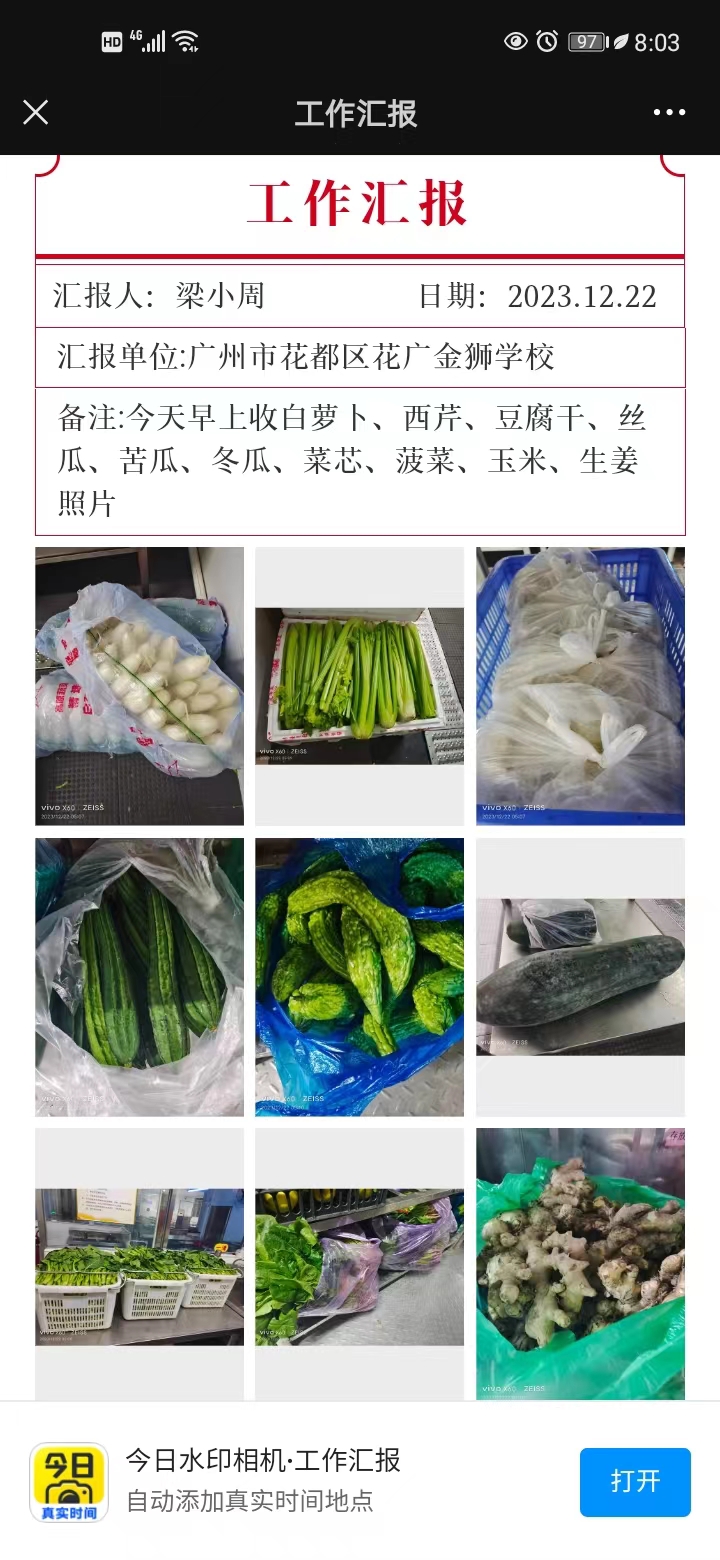
Task: Enlarge the bitter melon photo
Action: tap(359, 977)
